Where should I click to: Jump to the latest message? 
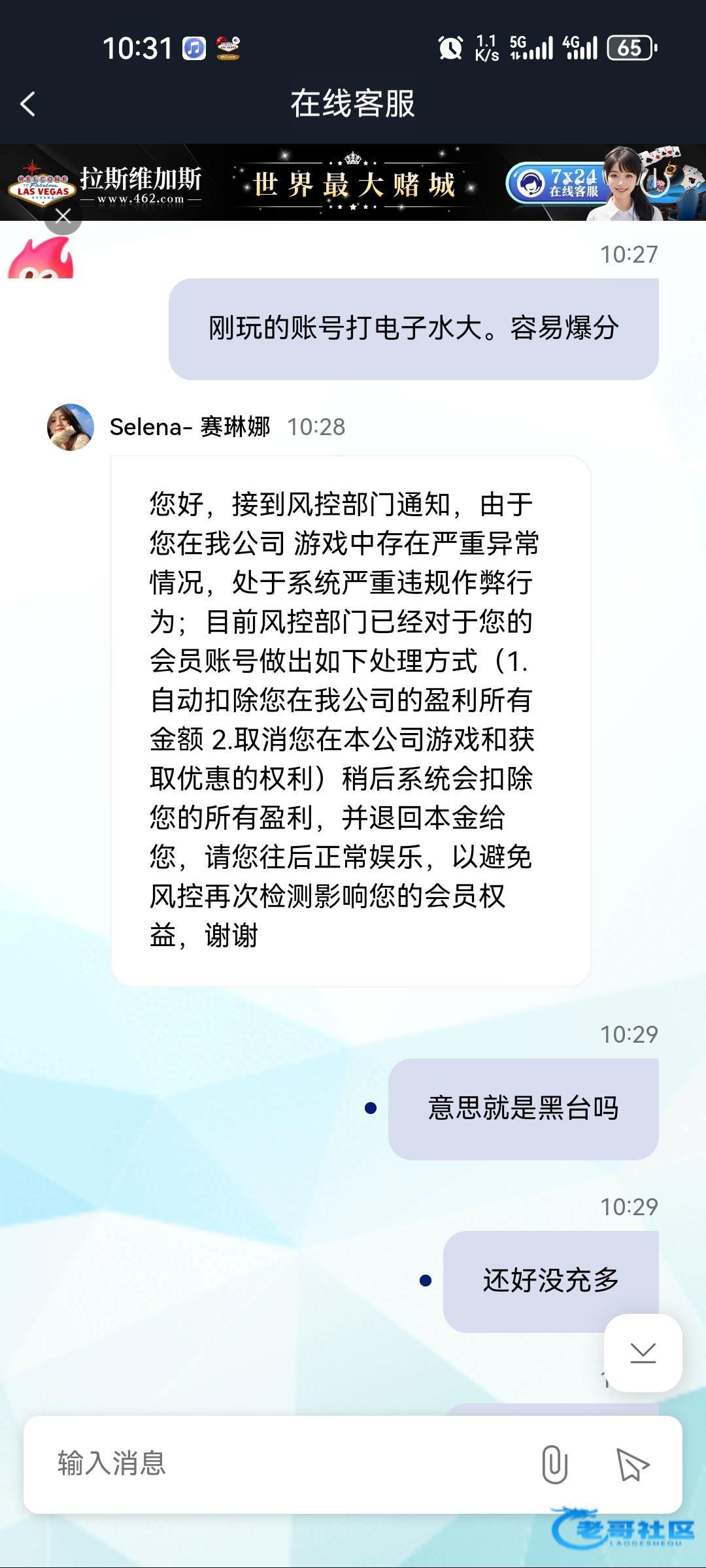click(643, 1352)
